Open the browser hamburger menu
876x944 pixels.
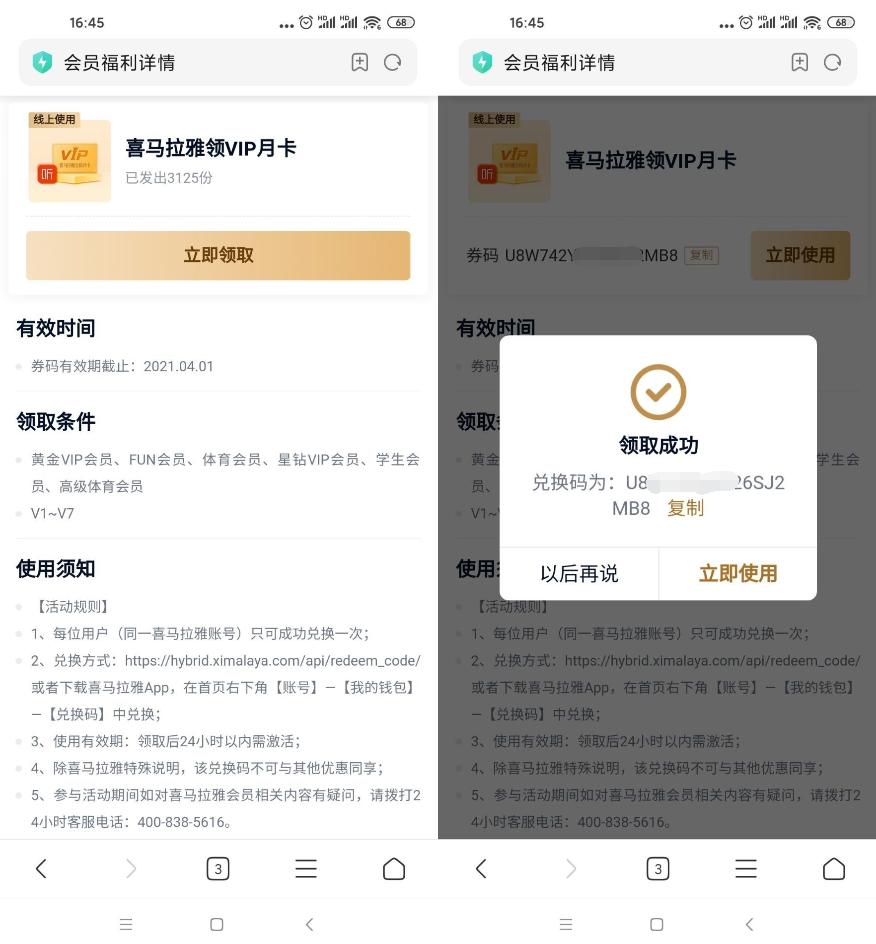point(306,869)
